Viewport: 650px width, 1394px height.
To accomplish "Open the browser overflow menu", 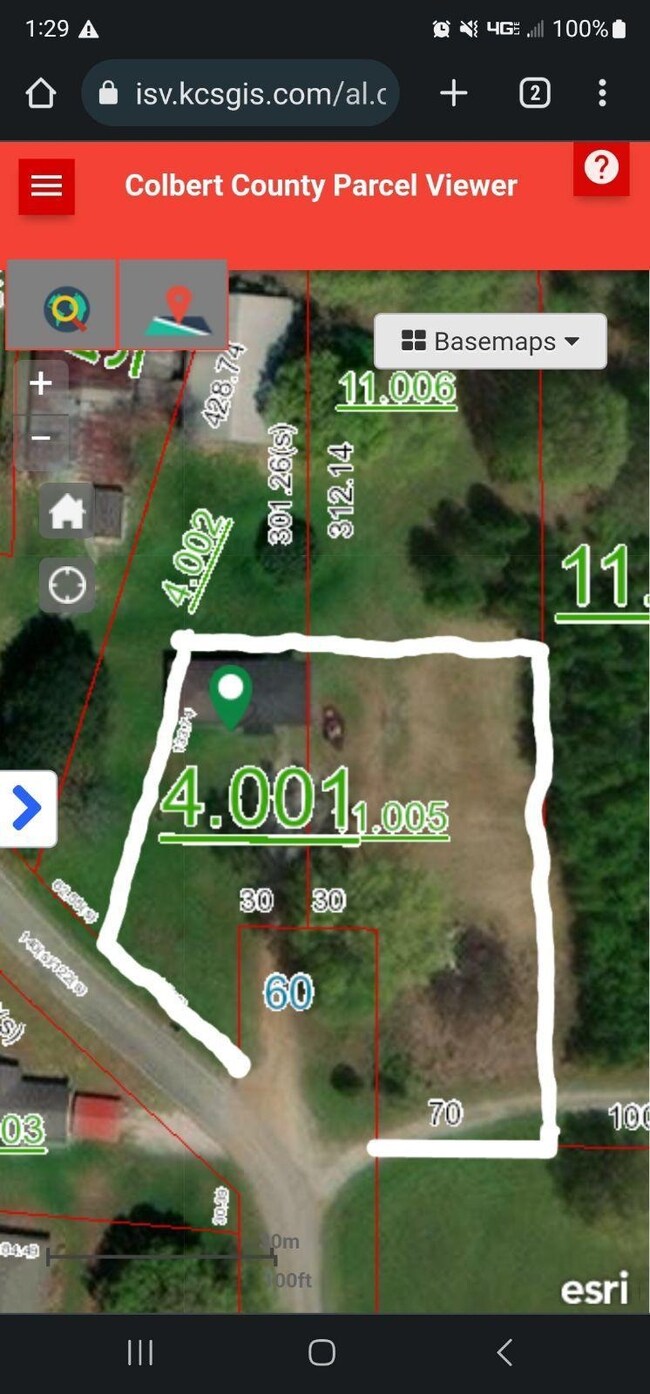I will (x=602, y=94).
